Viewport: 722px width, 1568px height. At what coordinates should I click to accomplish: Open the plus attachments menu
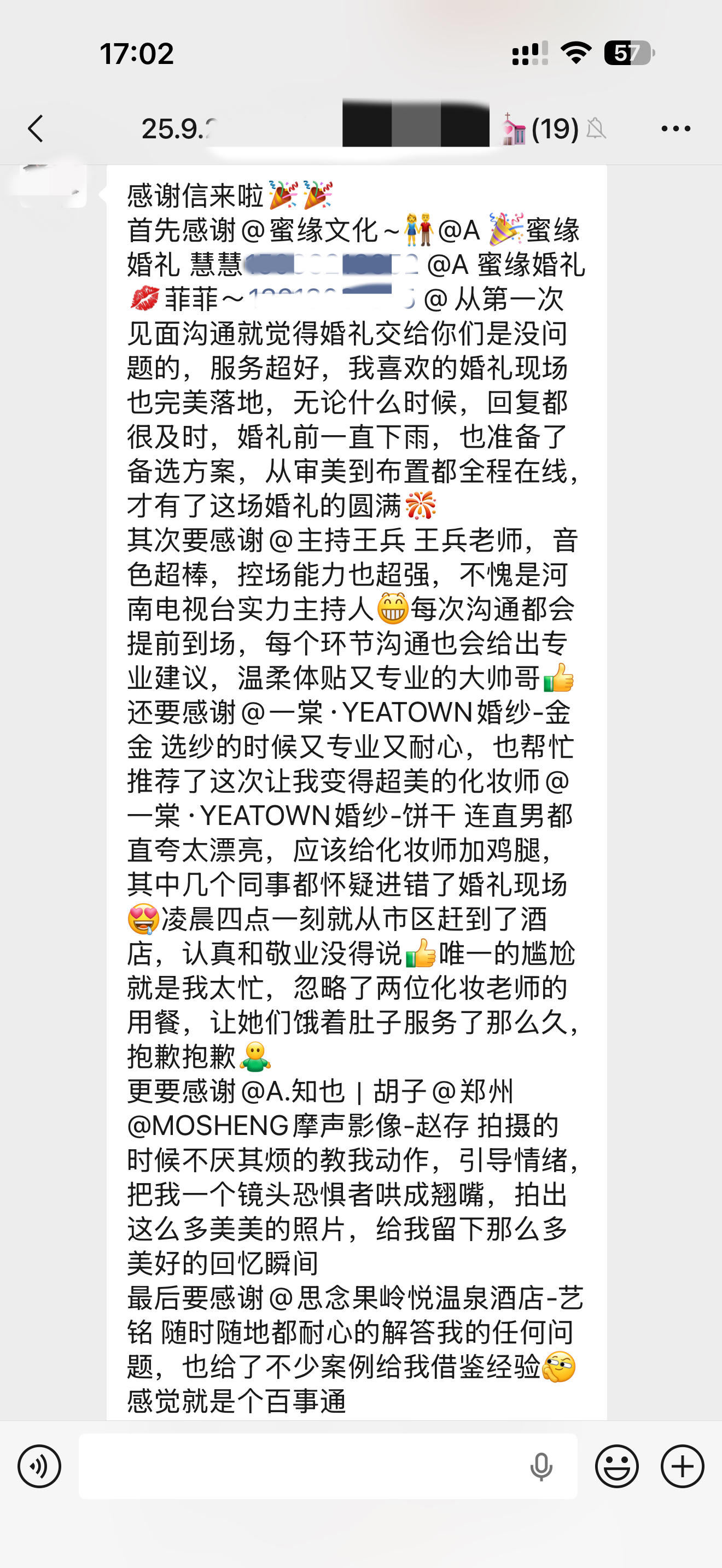683,1466
